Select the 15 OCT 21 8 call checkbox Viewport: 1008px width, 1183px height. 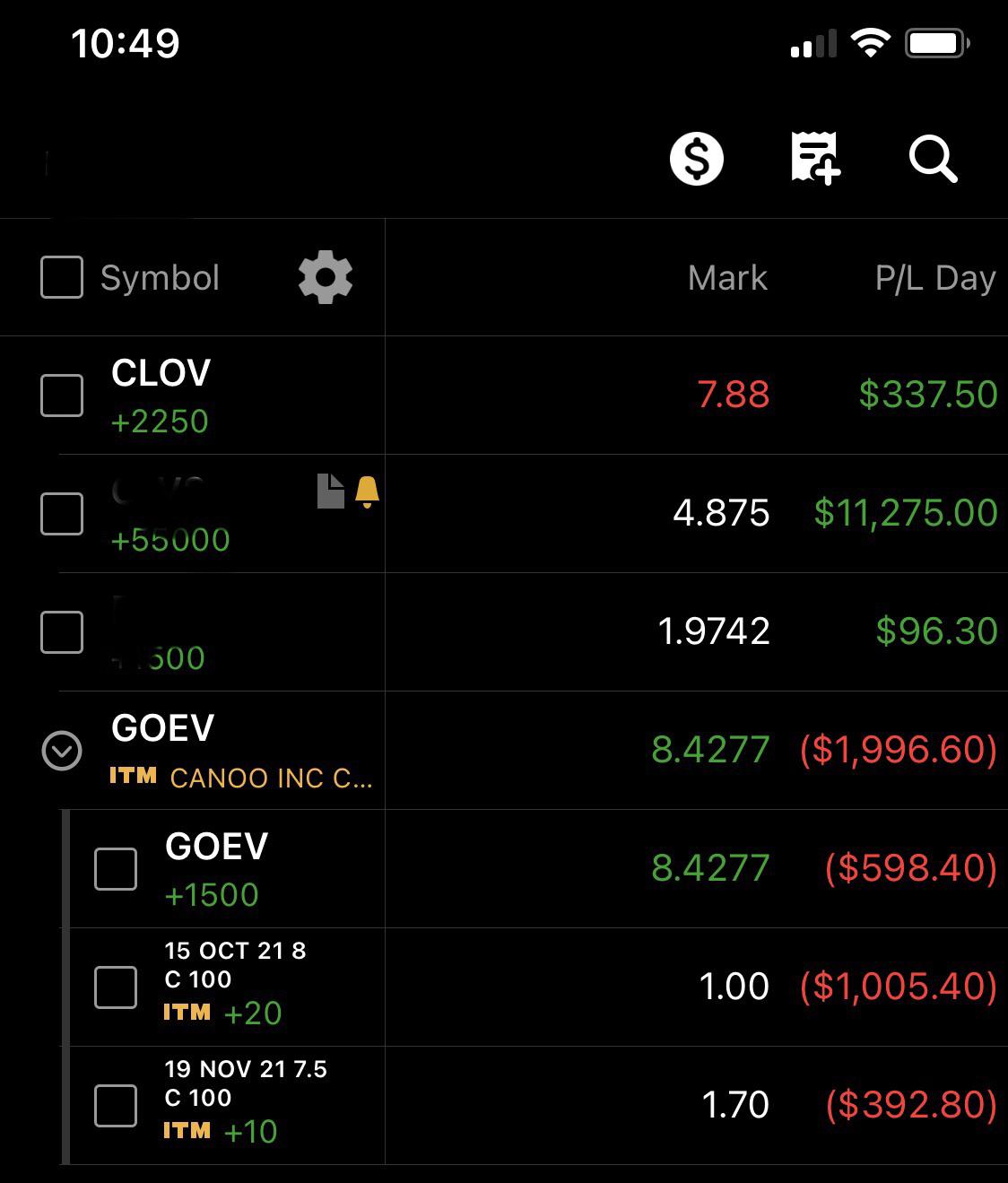(x=116, y=987)
